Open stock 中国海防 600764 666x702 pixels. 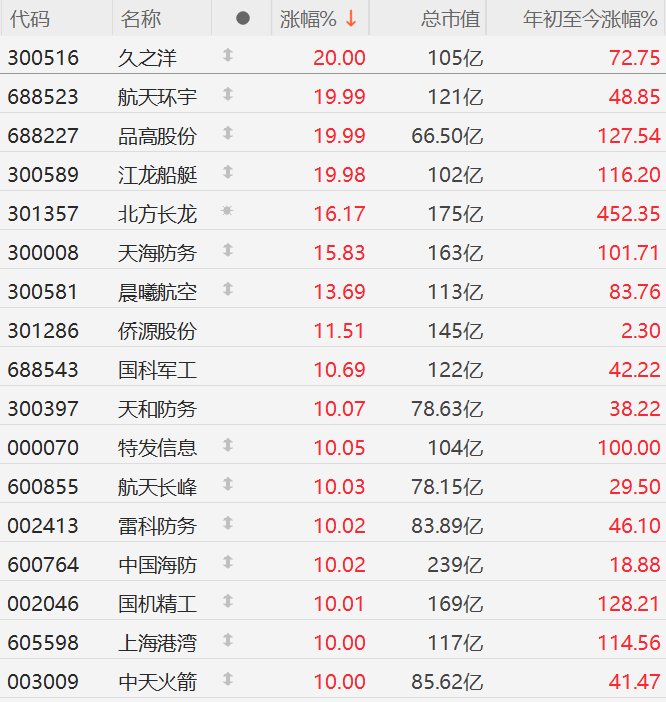(156, 565)
